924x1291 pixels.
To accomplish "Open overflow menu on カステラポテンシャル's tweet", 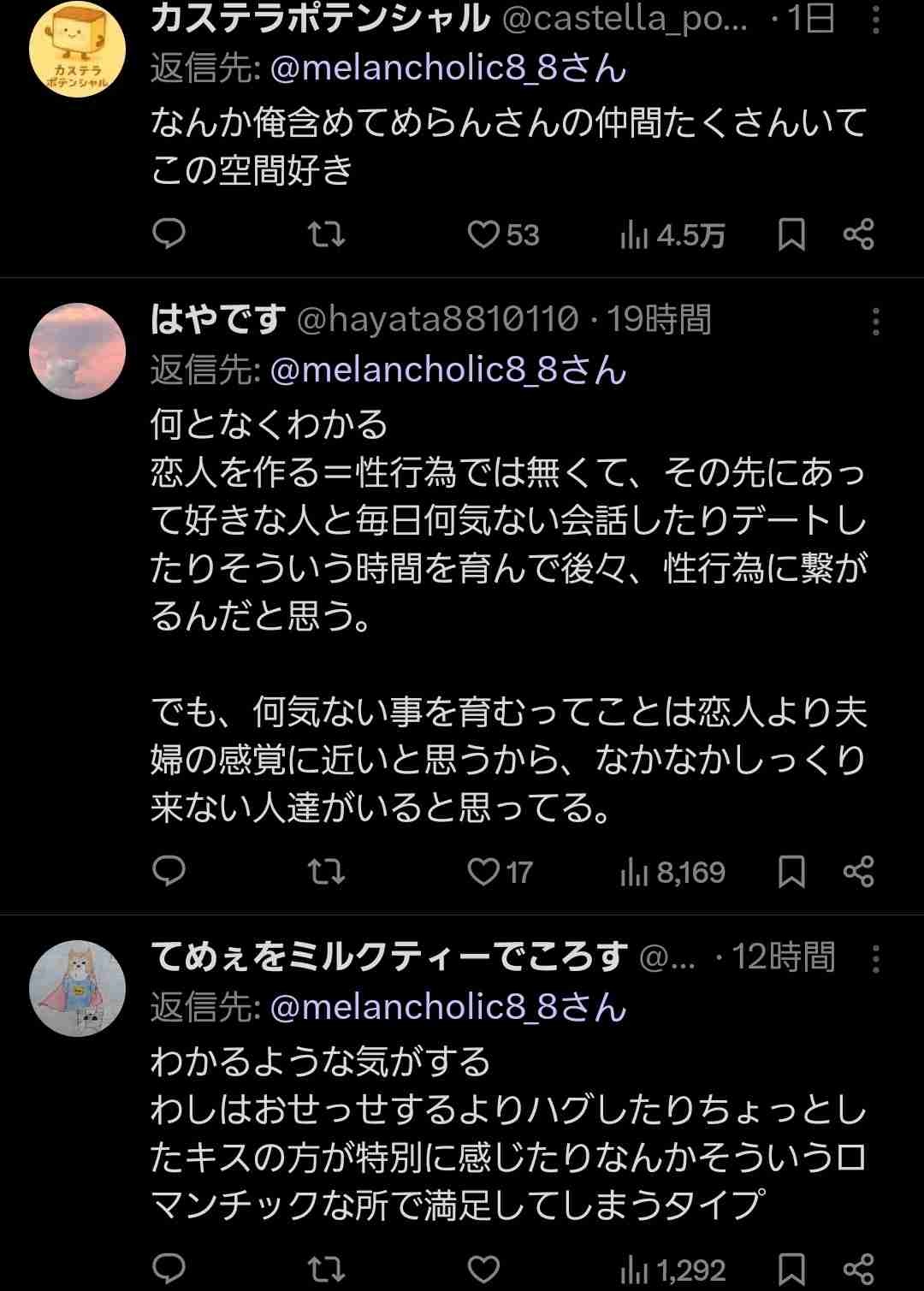I will click(x=875, y=20).
